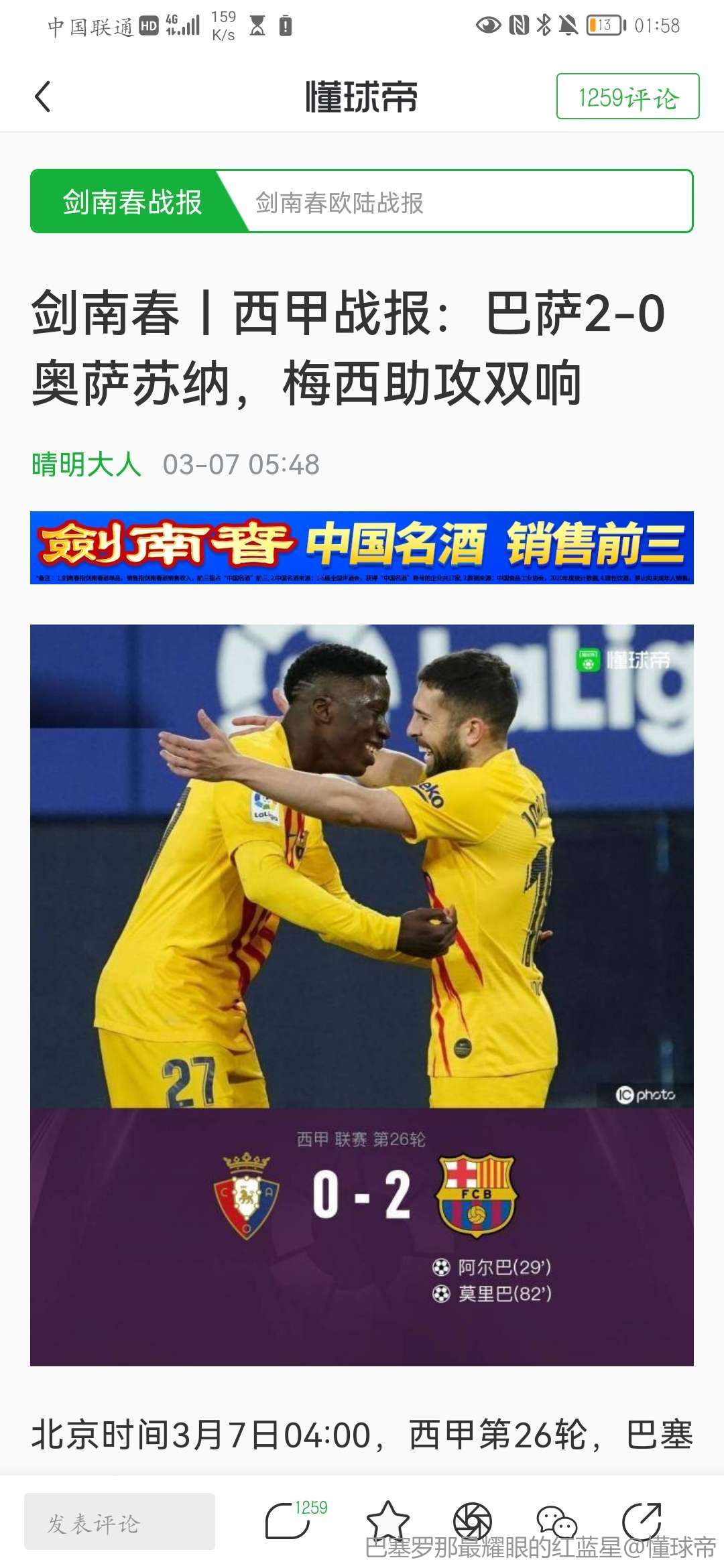The height and width of the screenshot is (1568, 724).
Task: Share to Moments via the shutter icon
Action: coord(472,1520)
